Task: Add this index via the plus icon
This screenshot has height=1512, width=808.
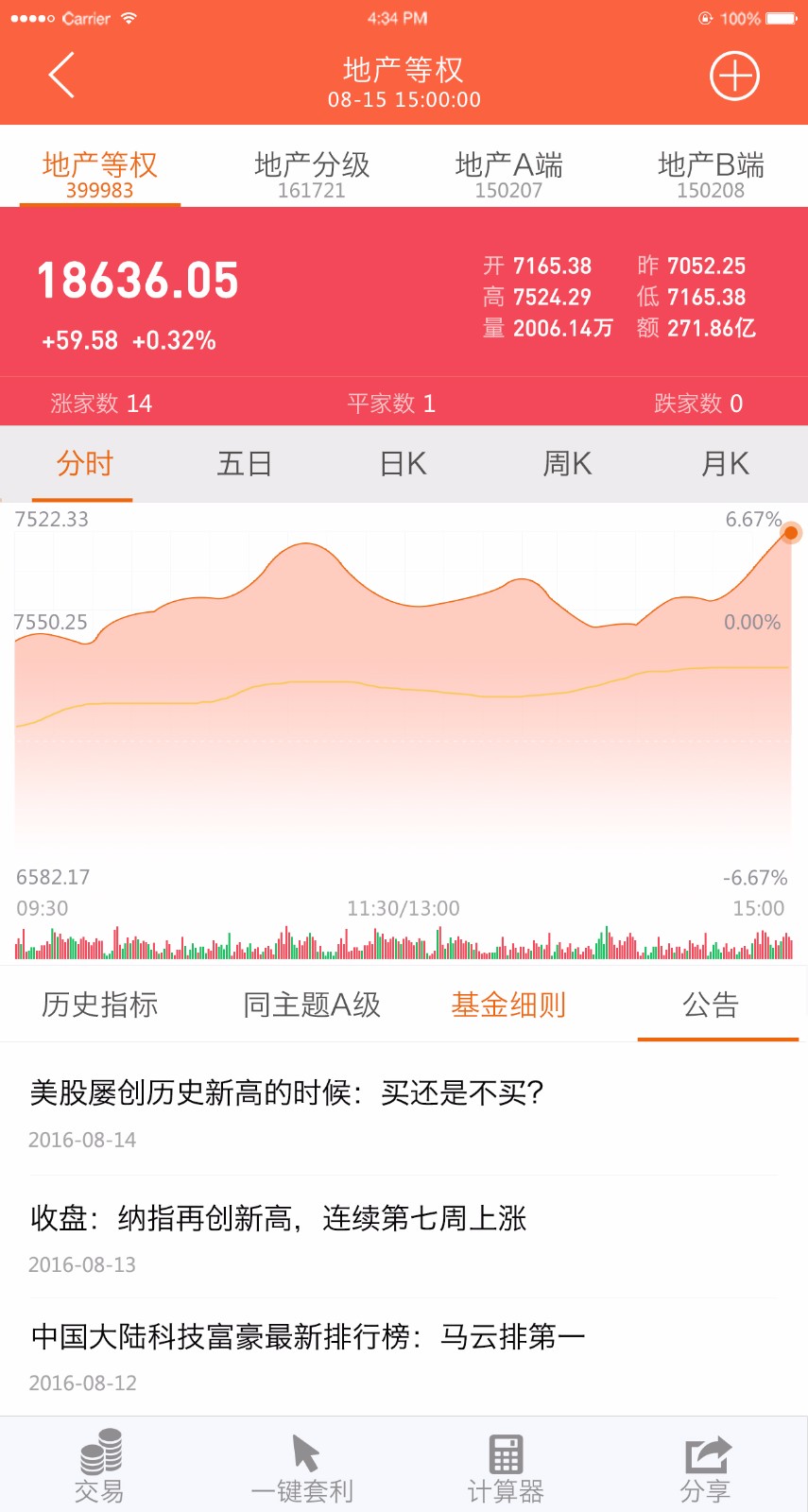Action: click(x=734, y=76)
